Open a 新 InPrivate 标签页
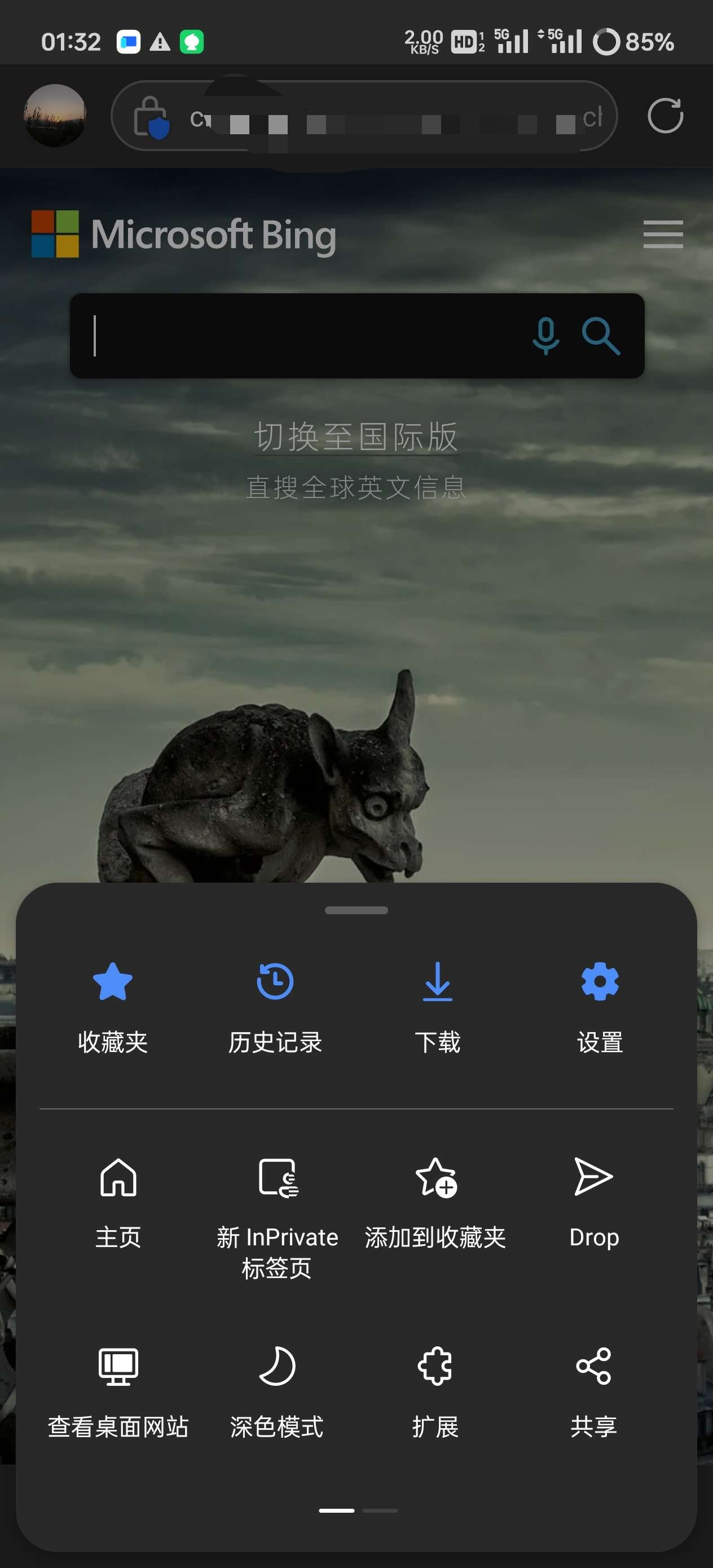 tap(277, 1214)
